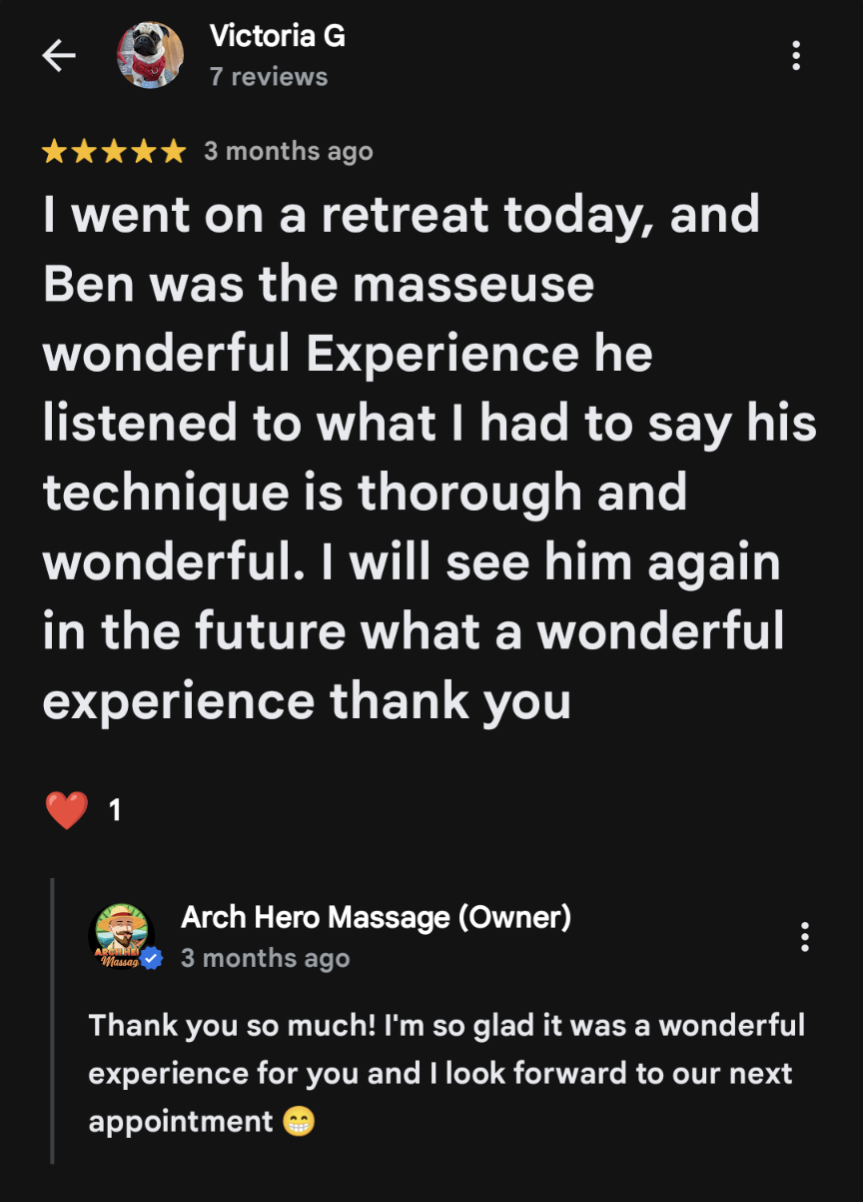The height and width of the screenshot is (1202, 863).
Task: Open Victoria G's profile picture
Action: (150, 56)
